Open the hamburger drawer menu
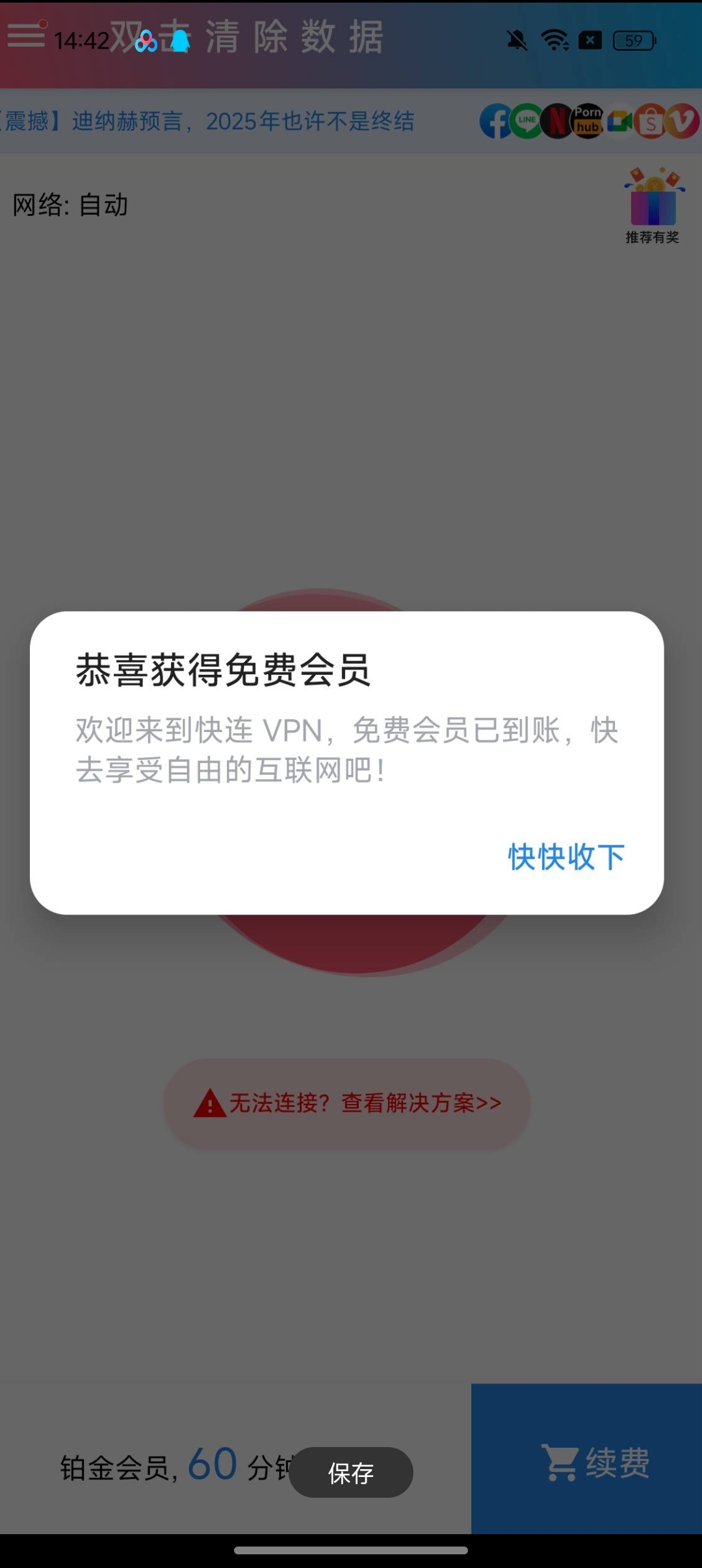The width and height of the screenshot is (702, 1568). (26, 35)
